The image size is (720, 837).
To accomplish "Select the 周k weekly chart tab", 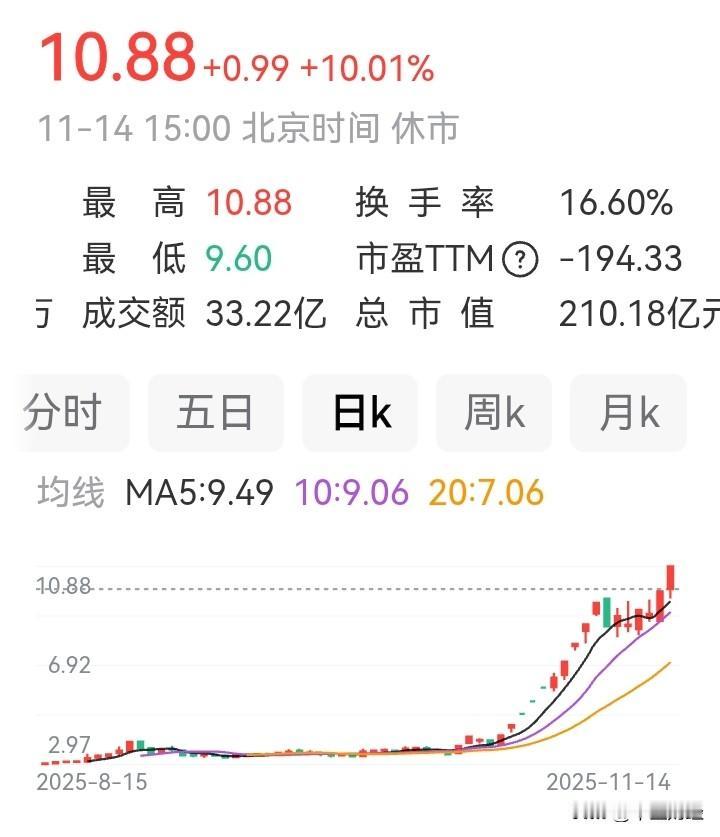I will click(x=494, y=412).
